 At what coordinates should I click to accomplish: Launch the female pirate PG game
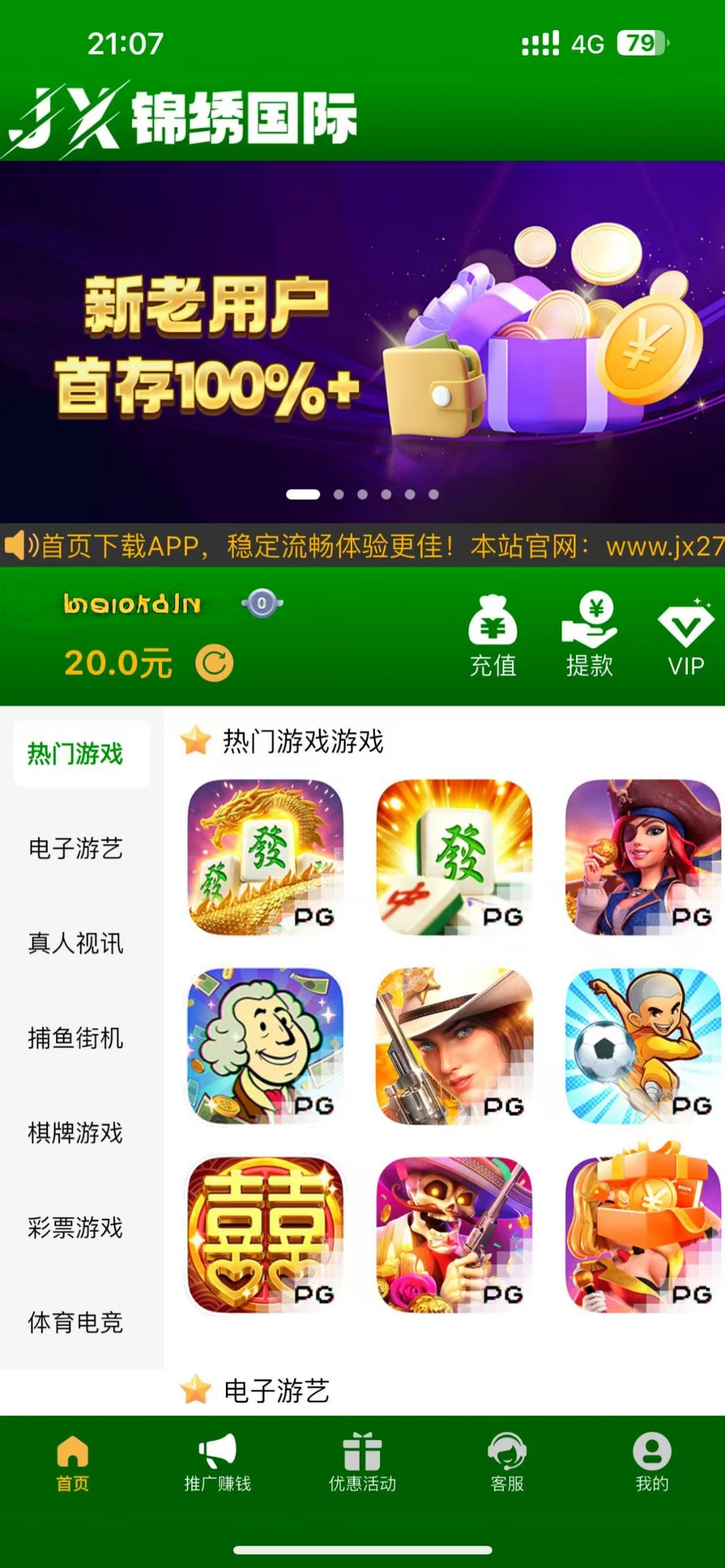(x=643, y=857)
